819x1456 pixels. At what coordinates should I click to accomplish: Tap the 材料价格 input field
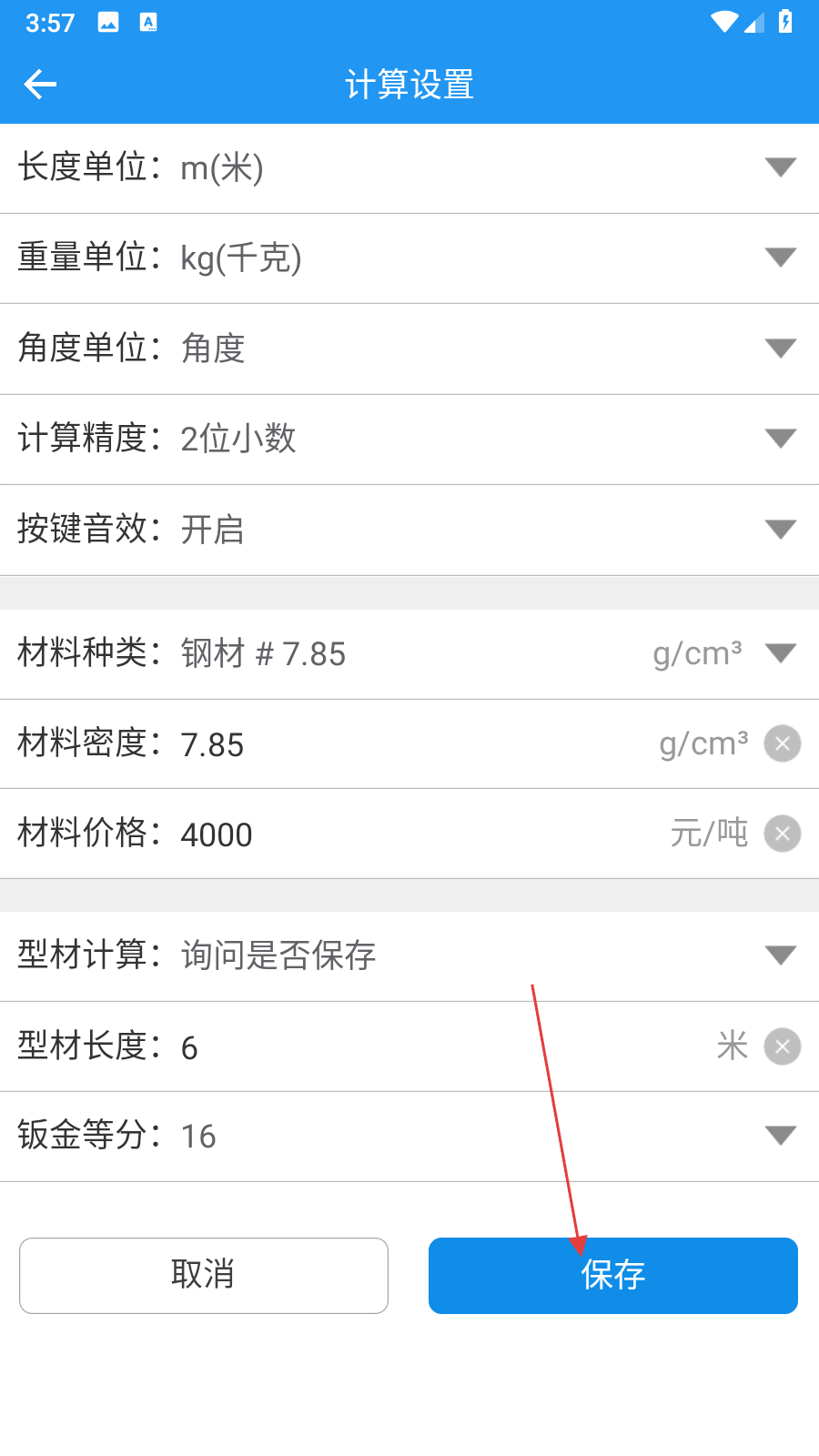(409, 834)
